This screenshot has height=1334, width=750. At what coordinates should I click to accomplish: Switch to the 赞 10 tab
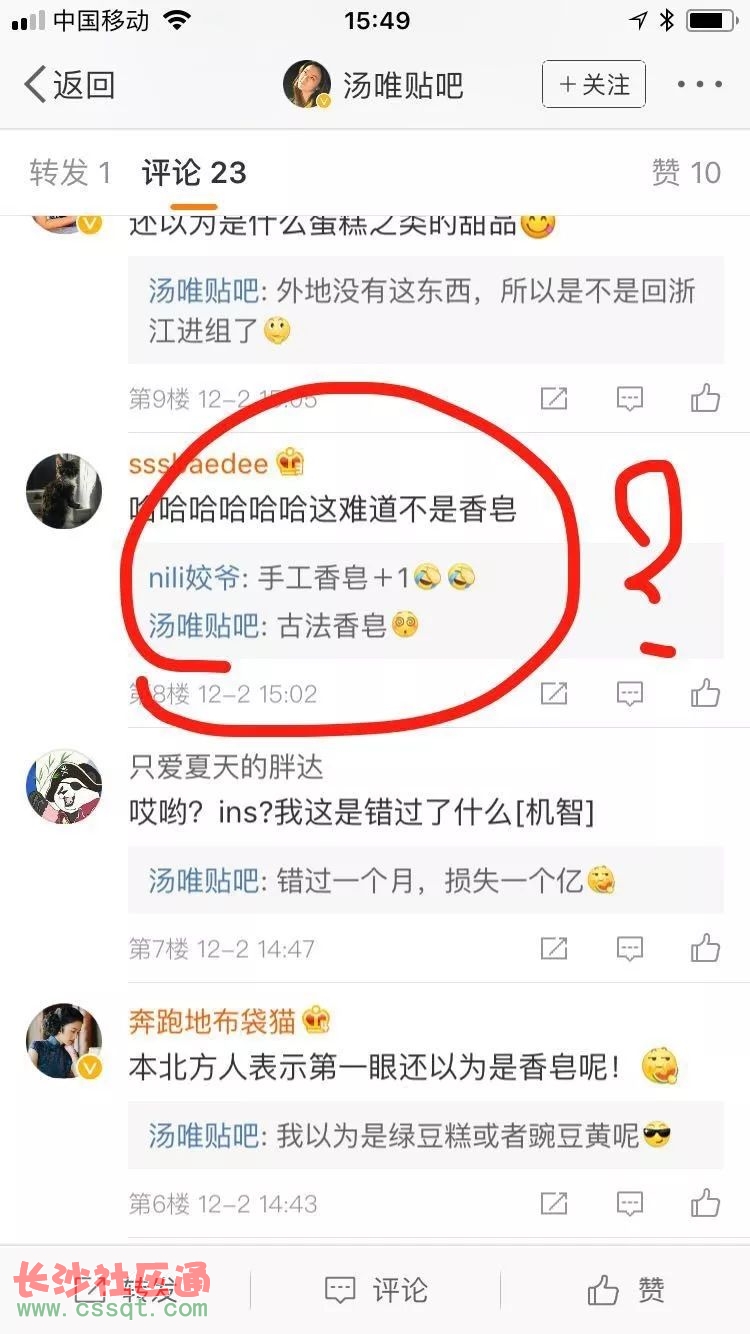tap(686, 173)
